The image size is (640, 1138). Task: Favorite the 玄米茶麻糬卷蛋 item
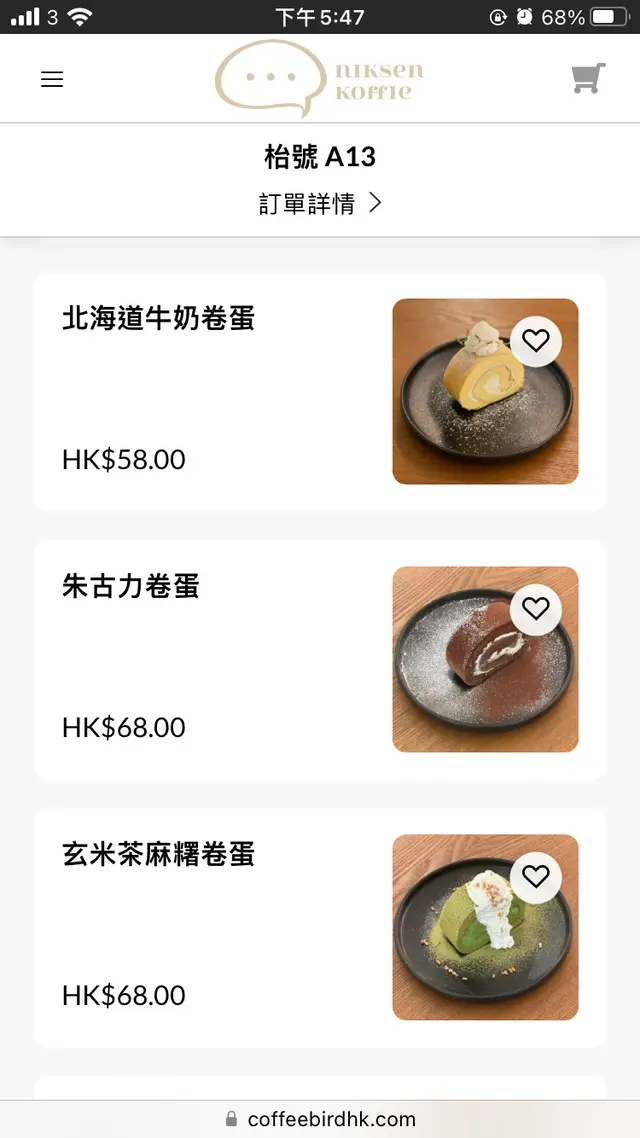point(536,877)
